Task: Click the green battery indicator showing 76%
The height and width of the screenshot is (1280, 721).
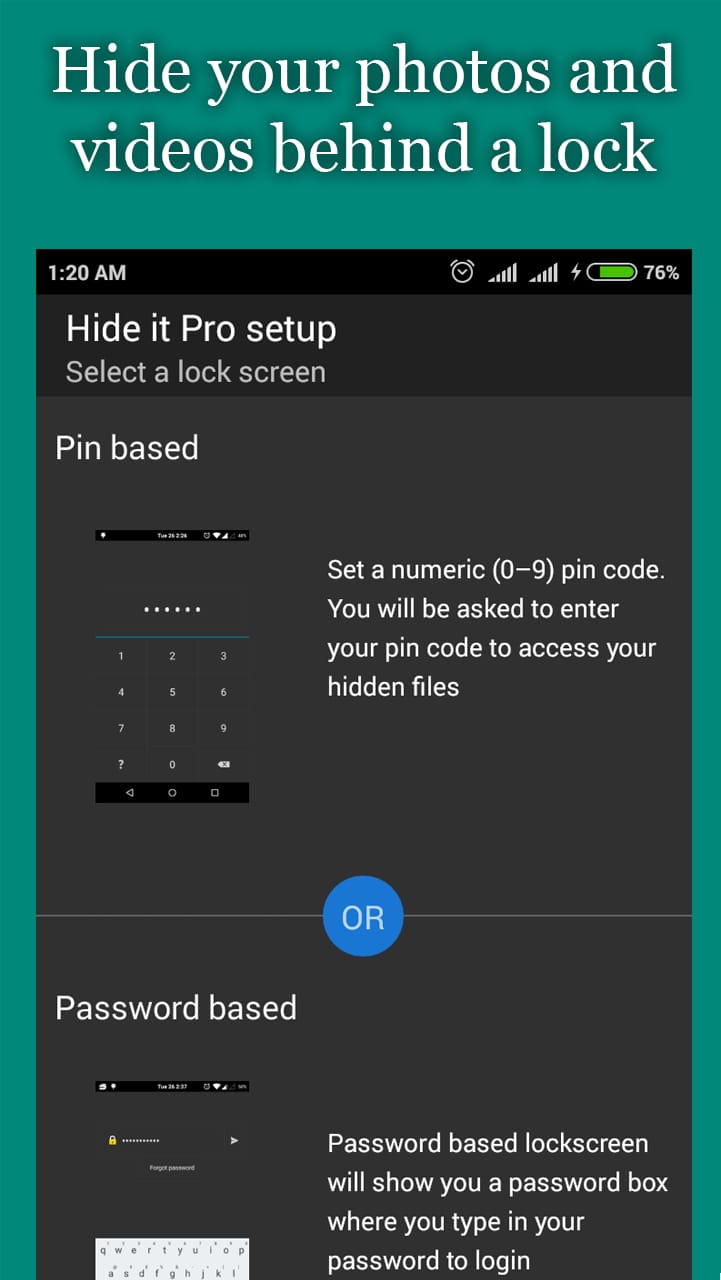Action: (611, 271)
